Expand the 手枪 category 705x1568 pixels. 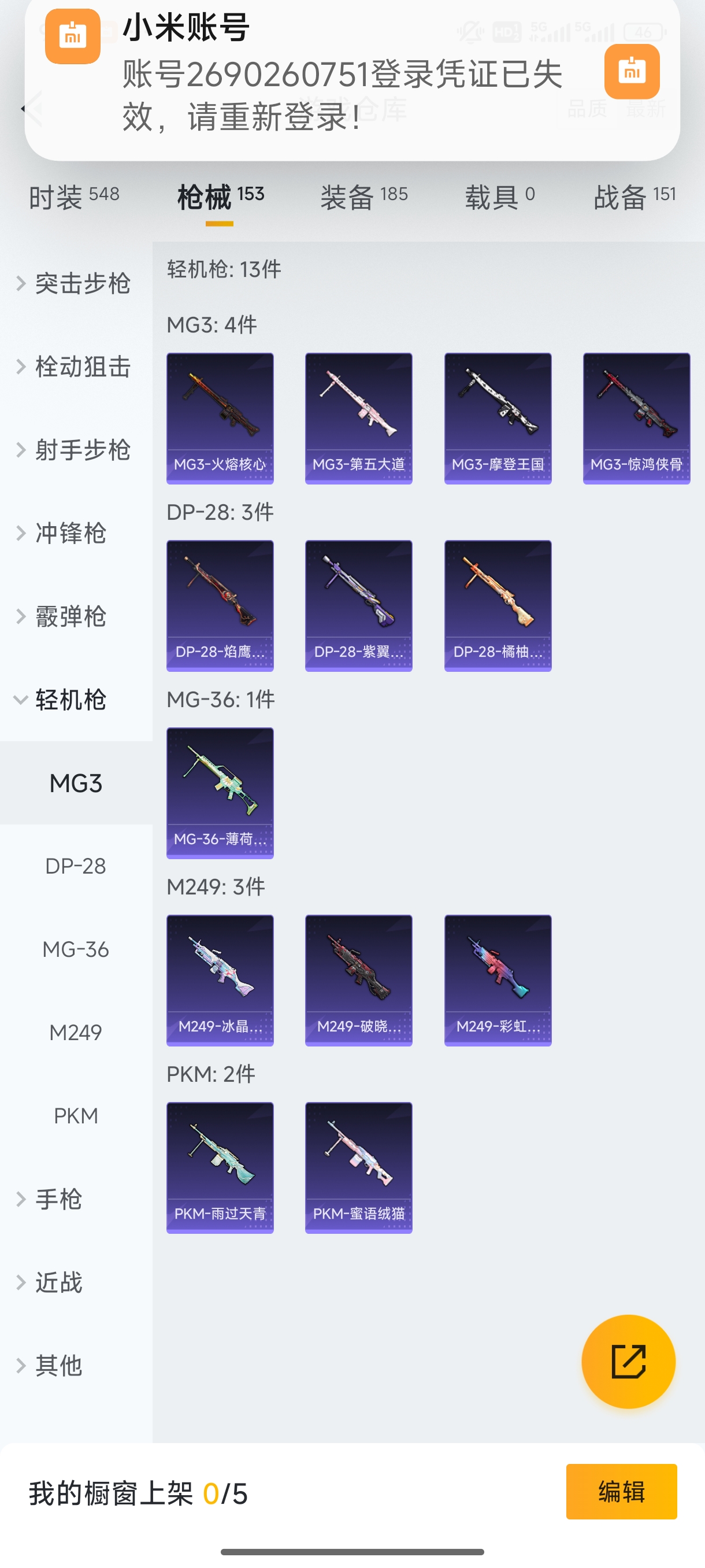point(58,1199)
